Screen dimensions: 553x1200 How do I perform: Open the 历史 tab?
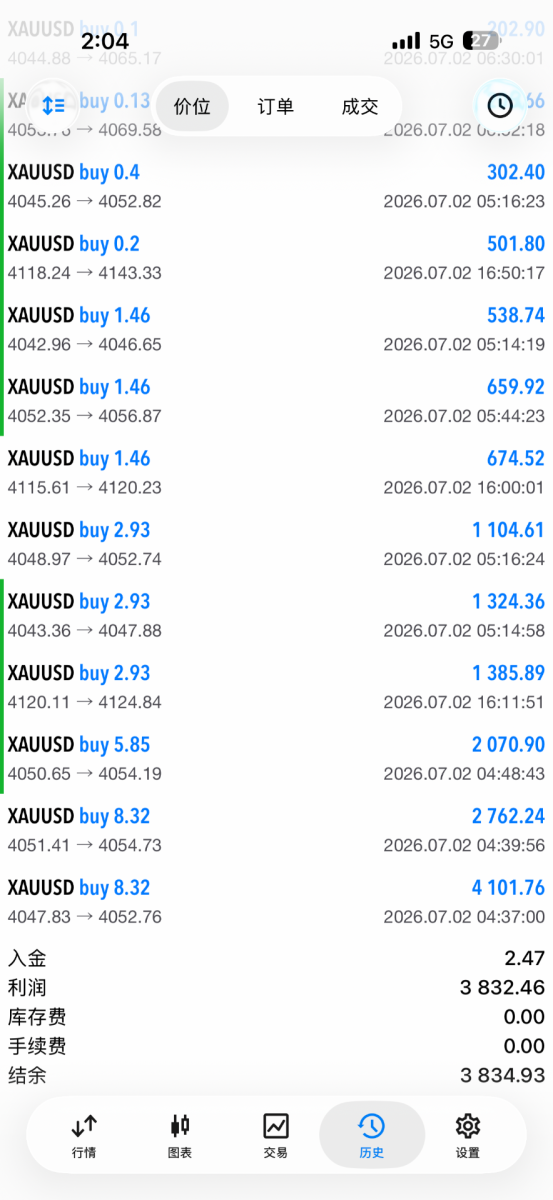(372, 1136)
